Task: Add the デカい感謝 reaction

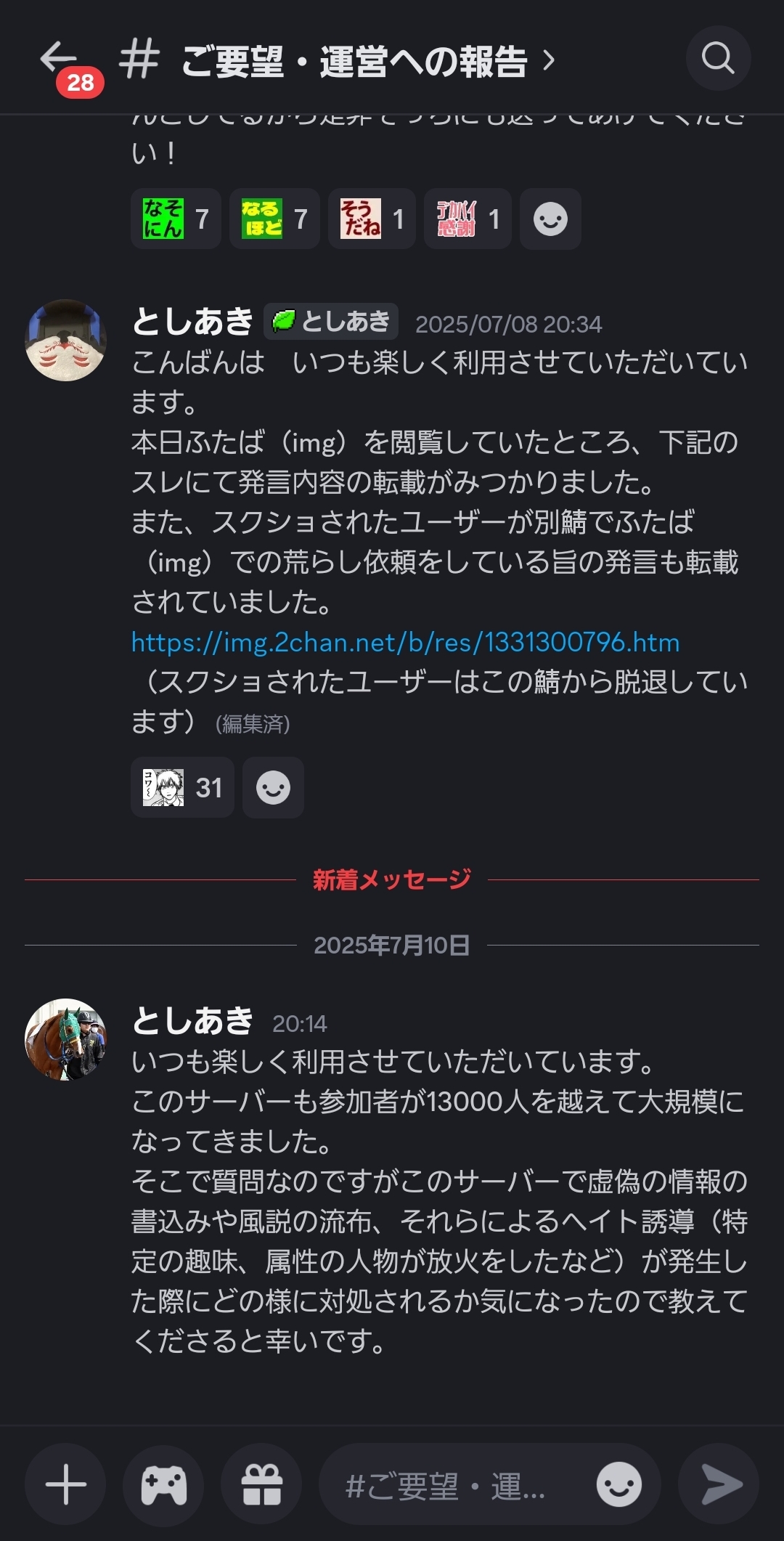Action: pos(467,219)
